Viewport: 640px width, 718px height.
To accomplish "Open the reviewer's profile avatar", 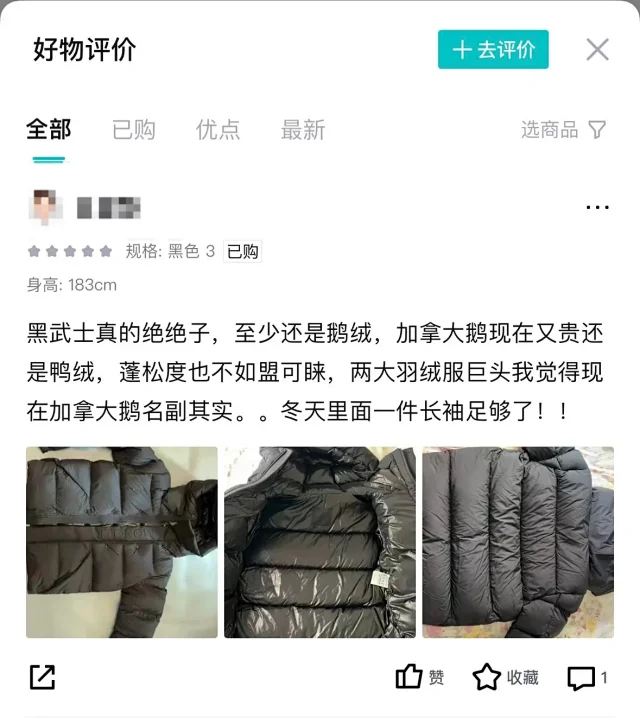I will [46, 206].
